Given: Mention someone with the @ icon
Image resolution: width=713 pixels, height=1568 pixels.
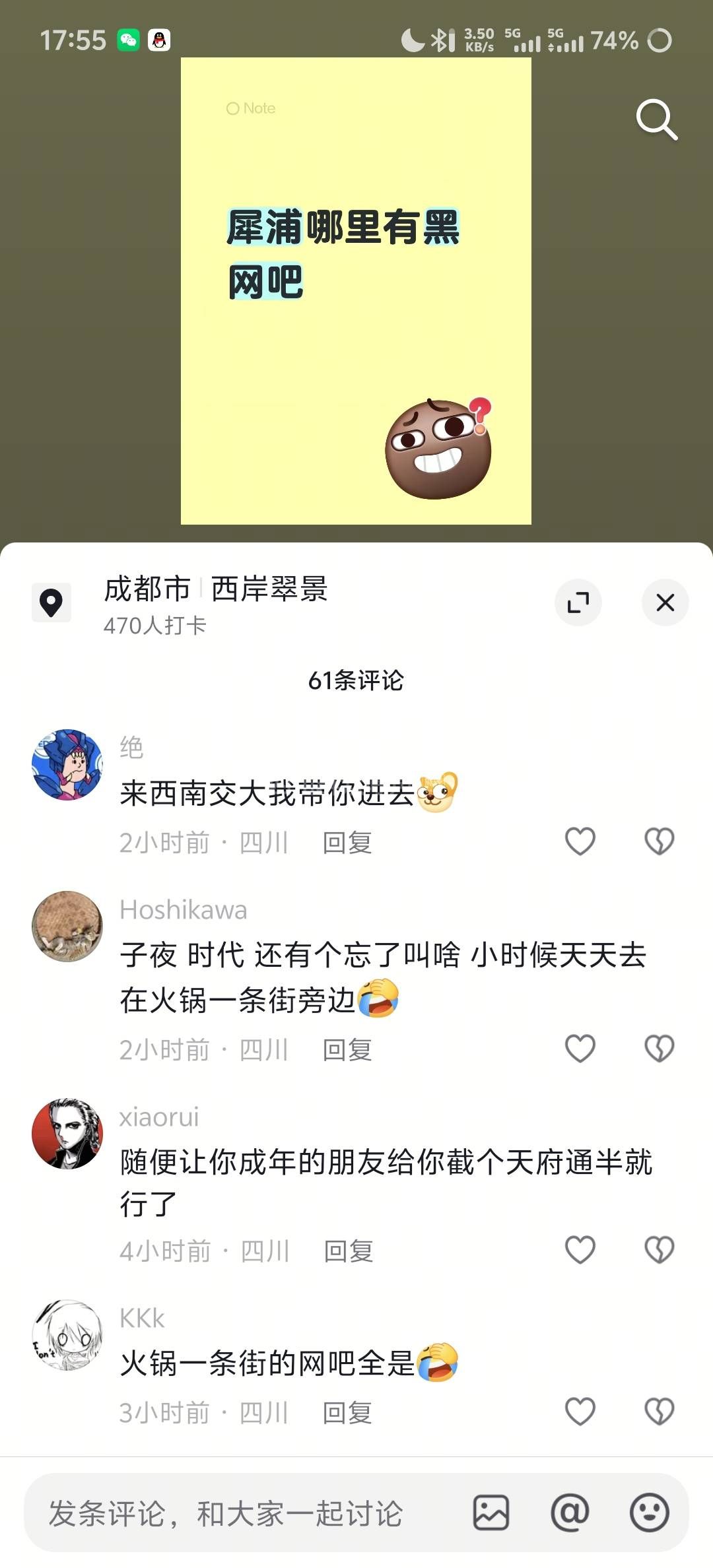Looking at the screenshot, I should (570, 1513).
